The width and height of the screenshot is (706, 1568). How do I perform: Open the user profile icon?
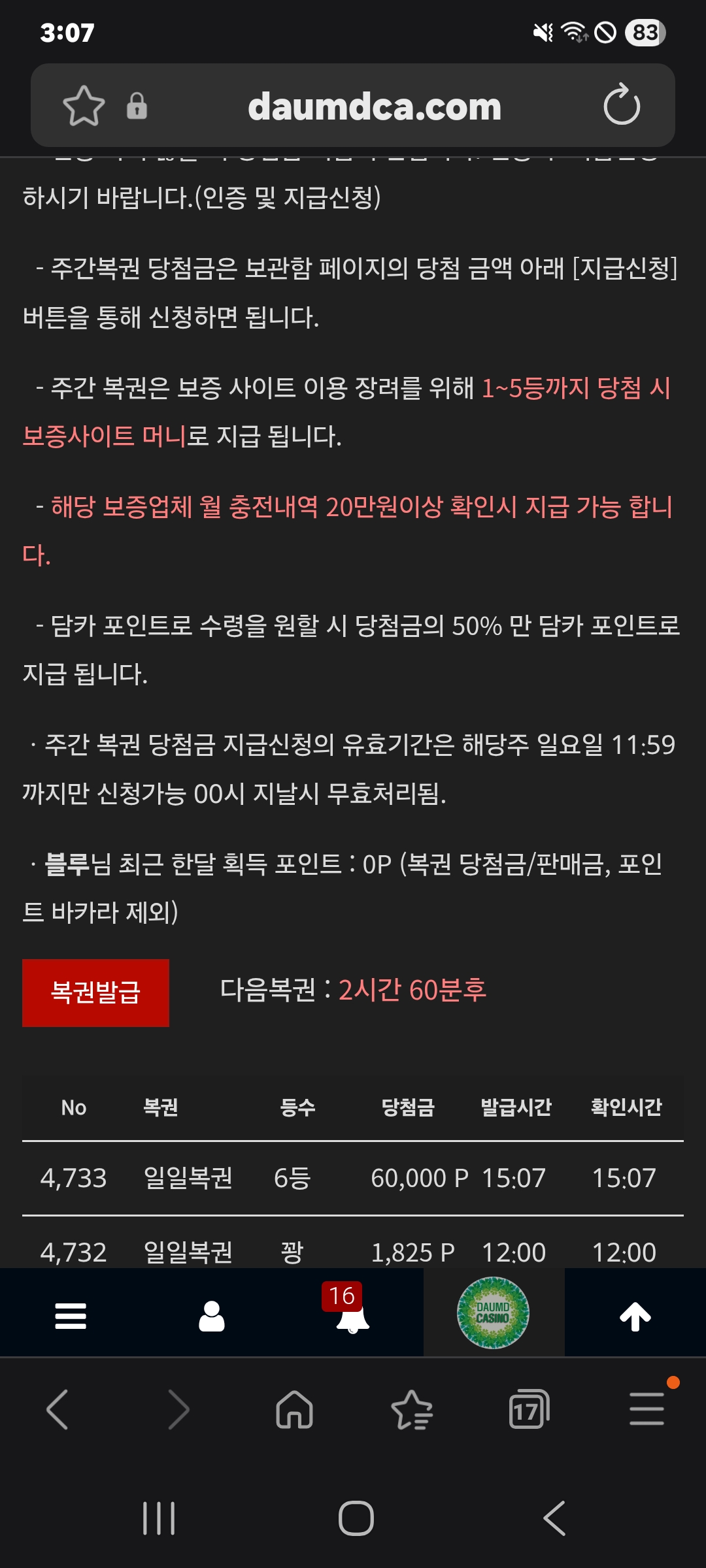point(212,1316)
